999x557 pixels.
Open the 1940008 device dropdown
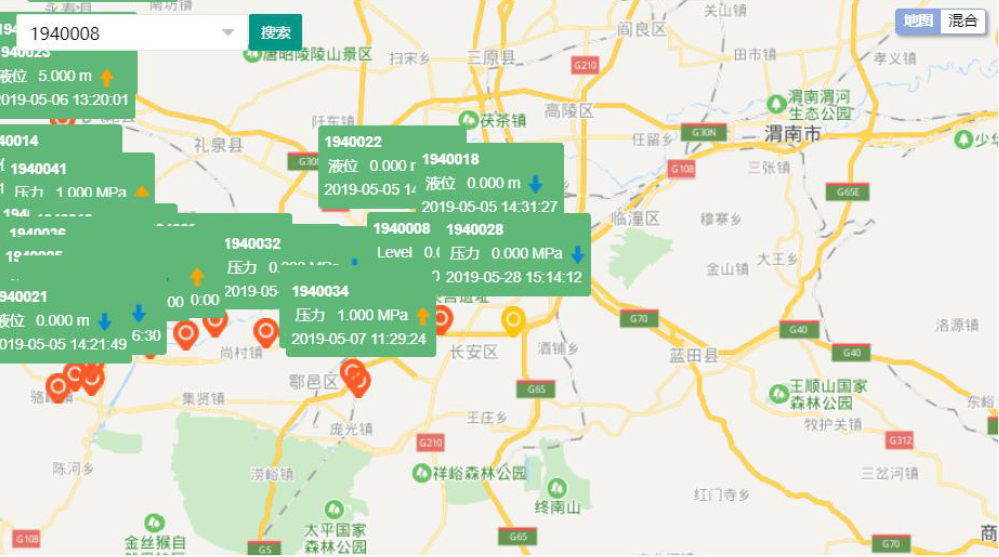(228, 33)
